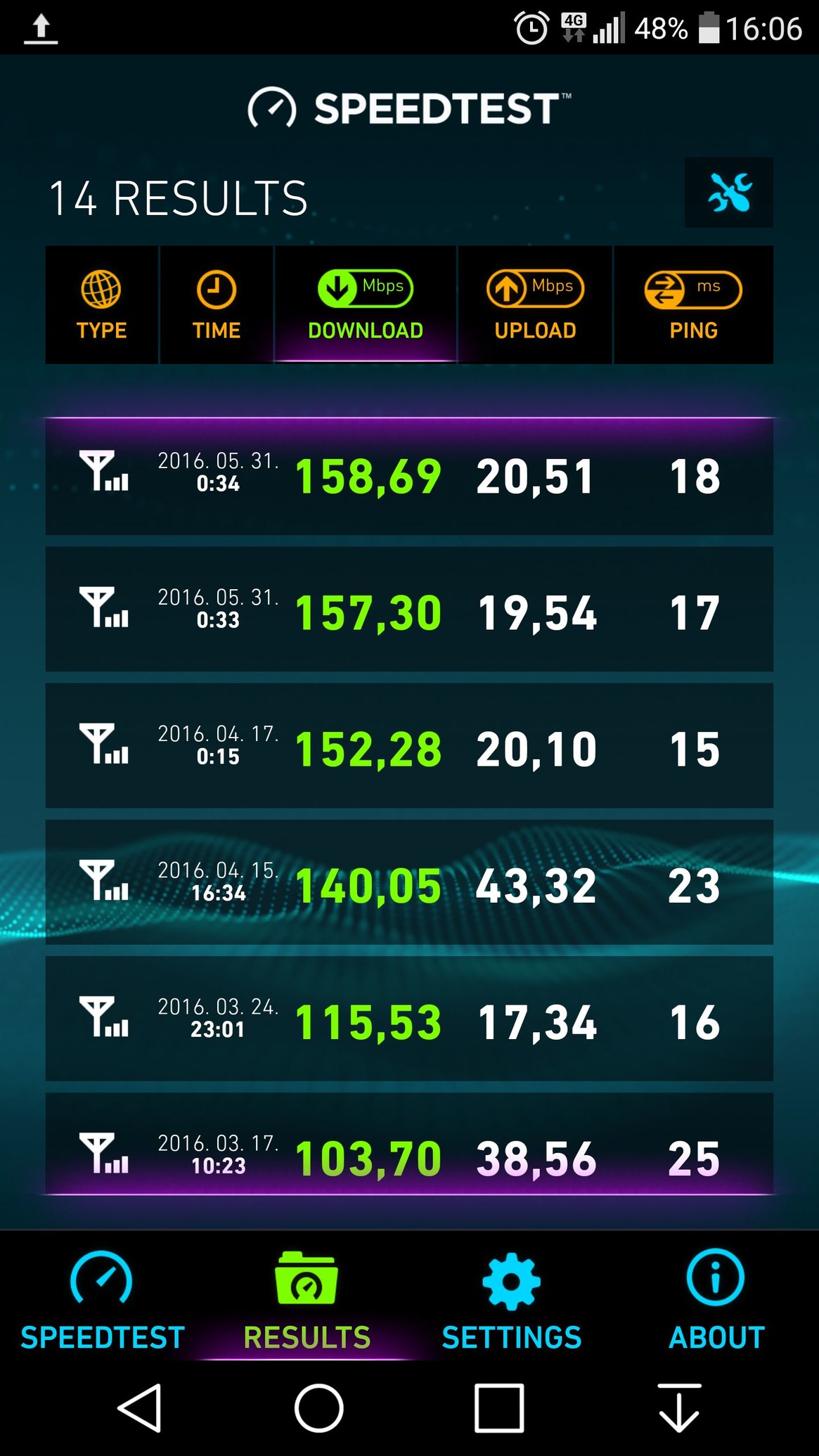Open the 140,05 Mbps download result

point(409,883)
